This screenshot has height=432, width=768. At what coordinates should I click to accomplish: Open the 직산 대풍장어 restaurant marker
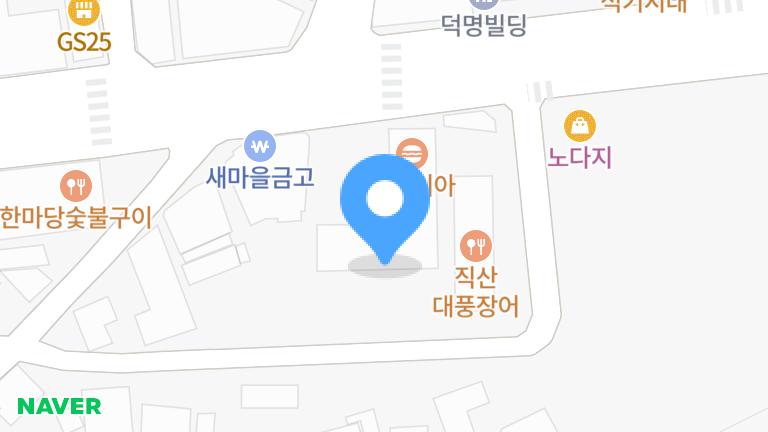coord(476,245)
